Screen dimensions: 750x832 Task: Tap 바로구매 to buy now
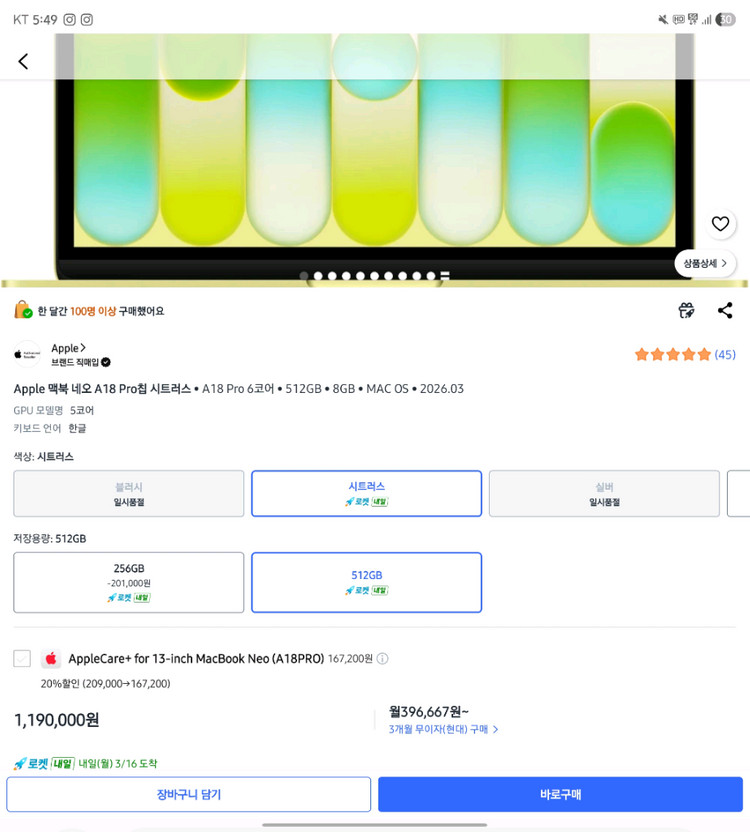560,794
